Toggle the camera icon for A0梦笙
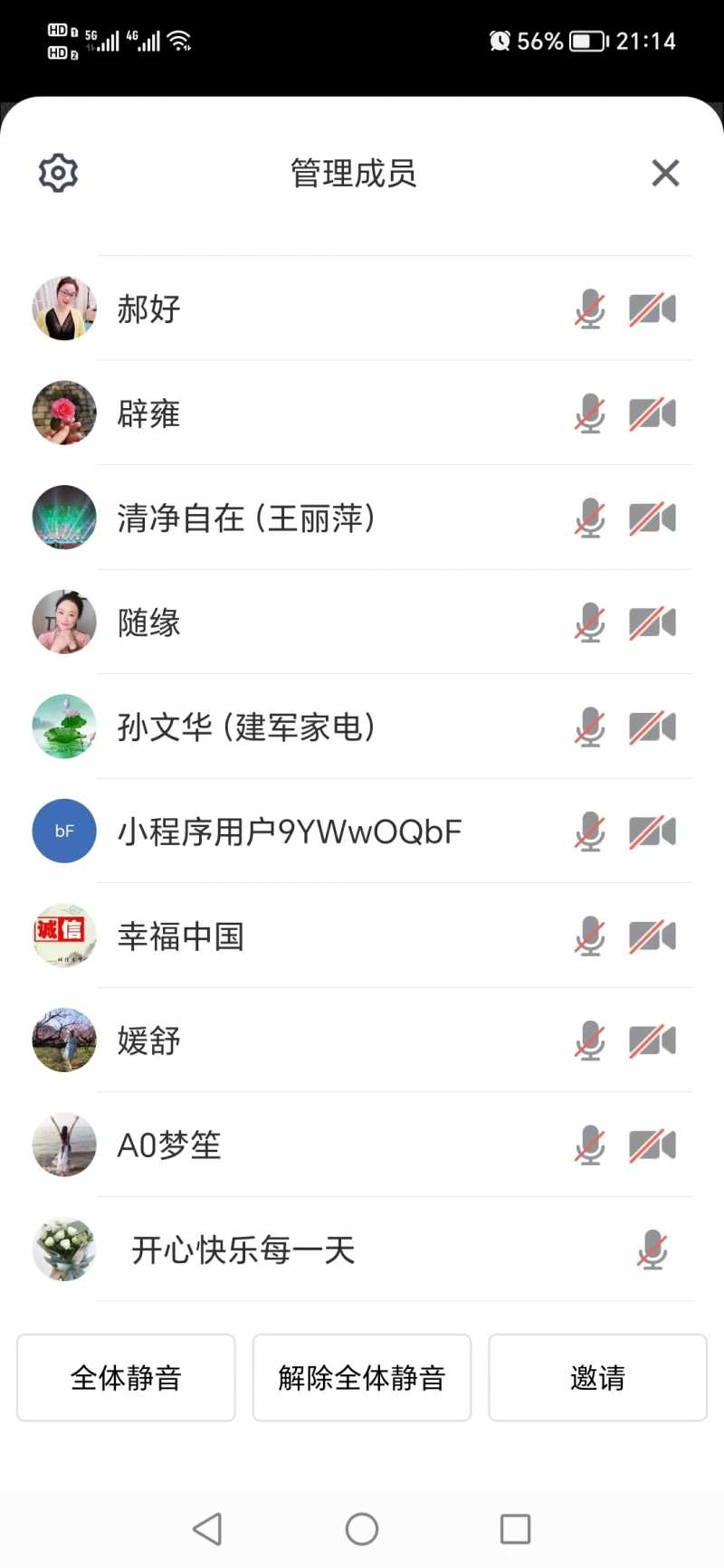Viewport: 724px width, 1568px height. click(x=653, y=1145)
